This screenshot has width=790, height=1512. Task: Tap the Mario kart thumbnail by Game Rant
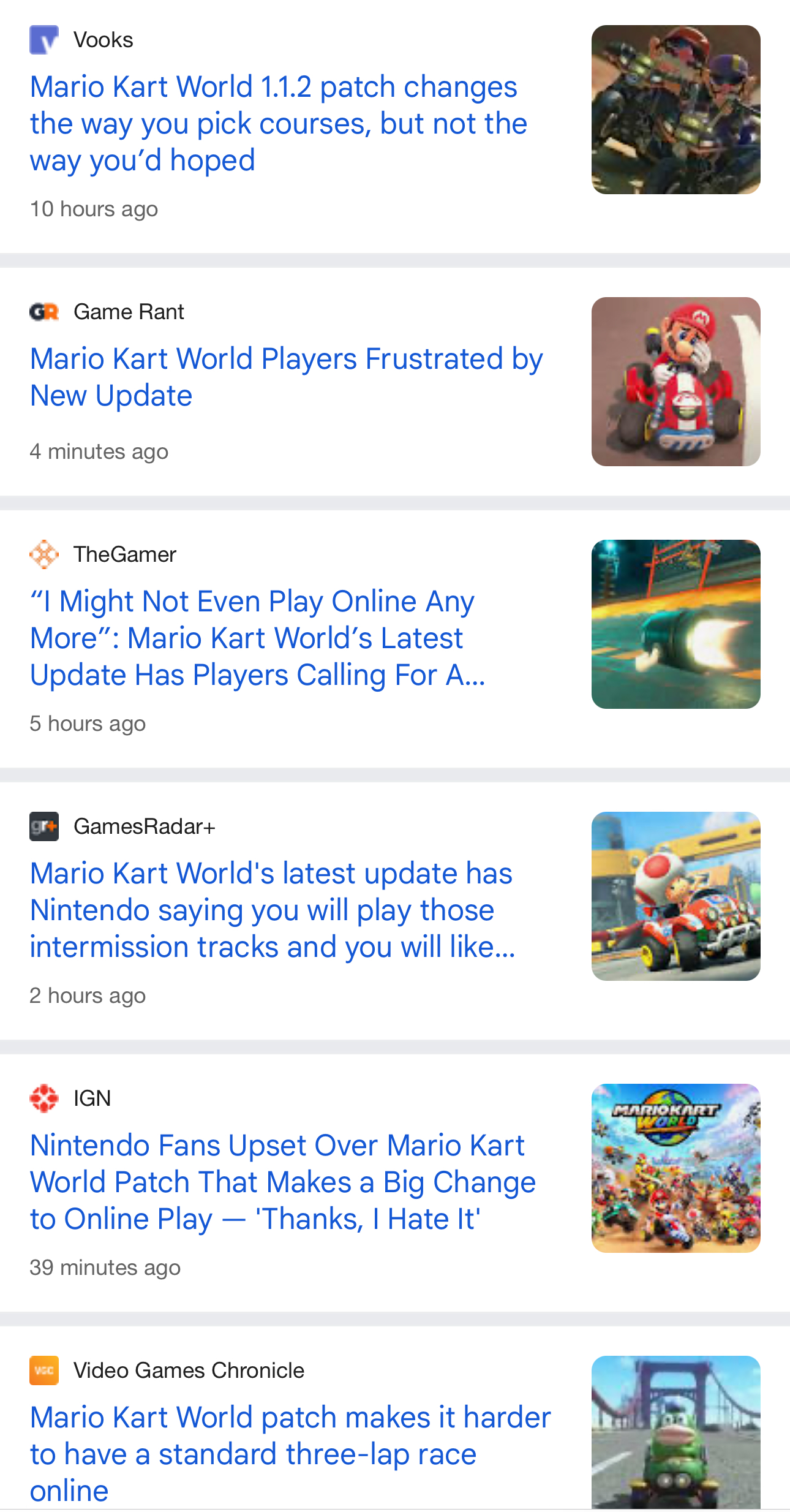coord(676,382)
